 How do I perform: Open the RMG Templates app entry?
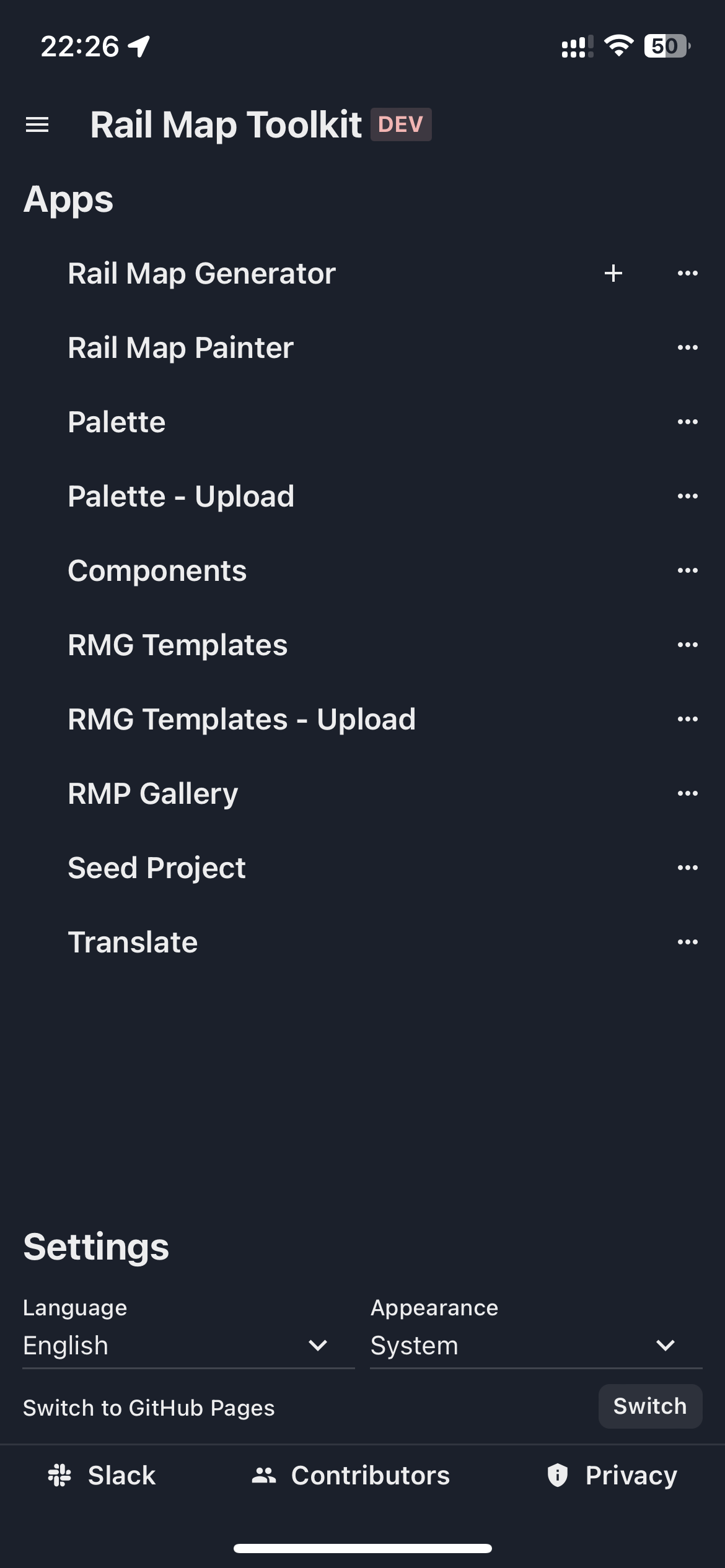point(177,644)
